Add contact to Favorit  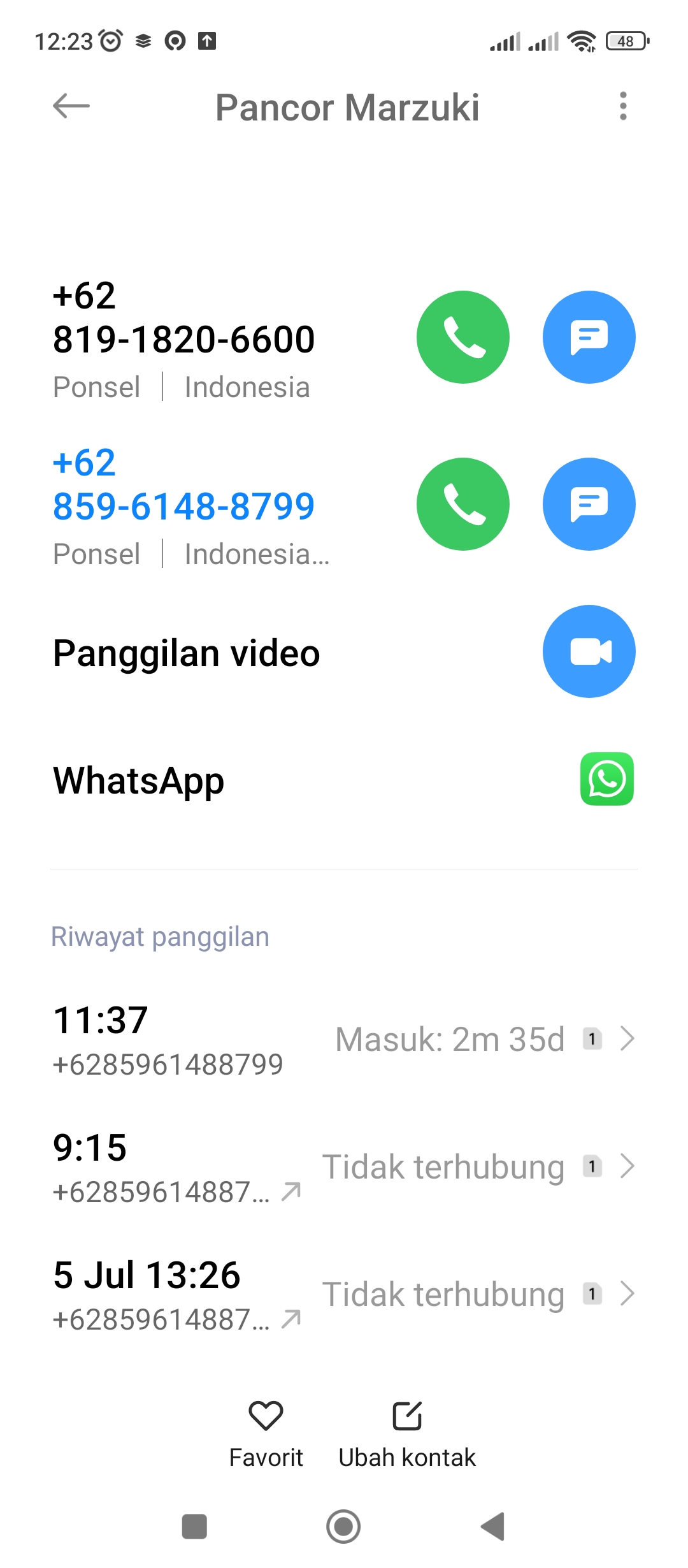(x=266, y=1430)
